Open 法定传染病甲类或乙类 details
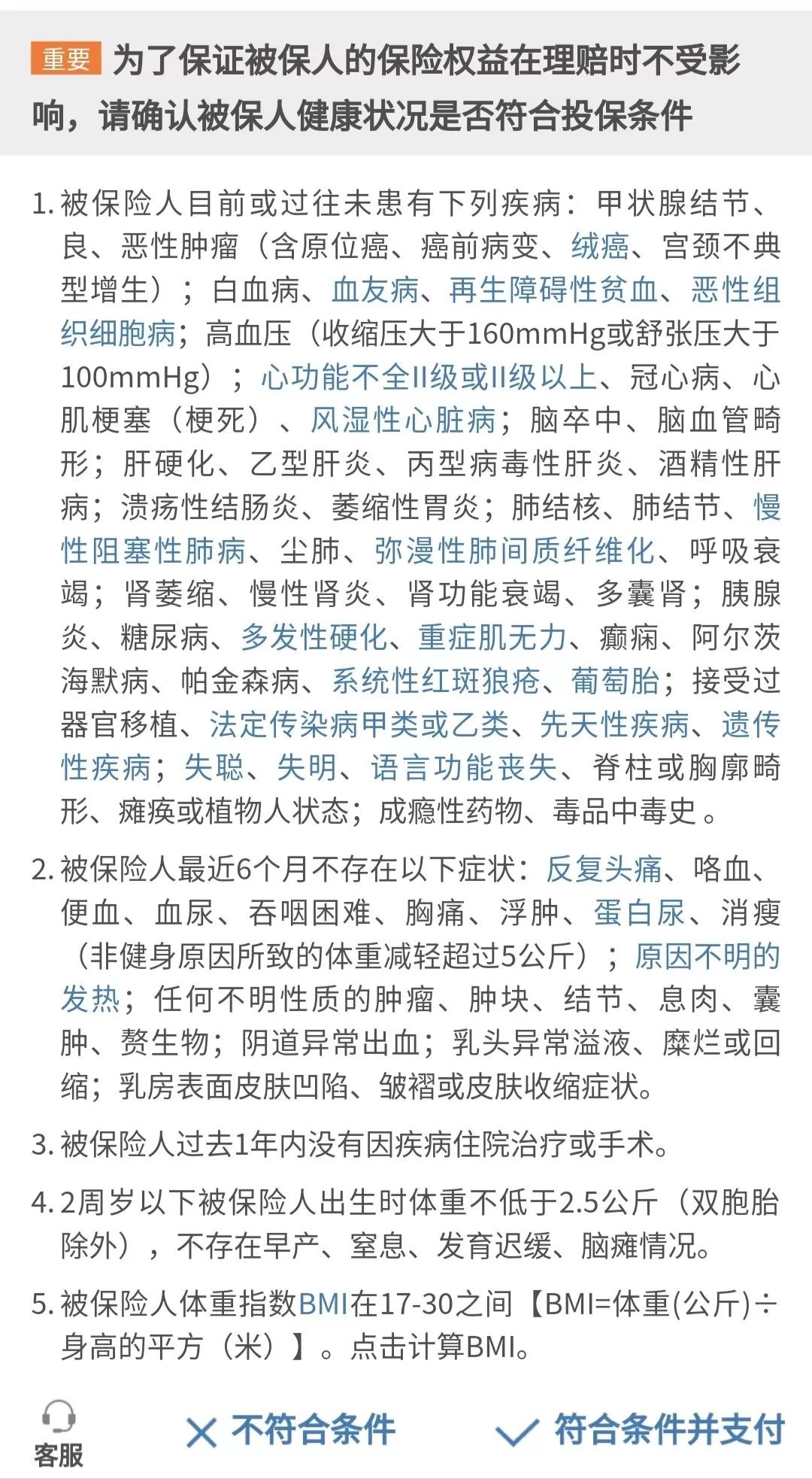812x1479 pixels. coord(359,724)
